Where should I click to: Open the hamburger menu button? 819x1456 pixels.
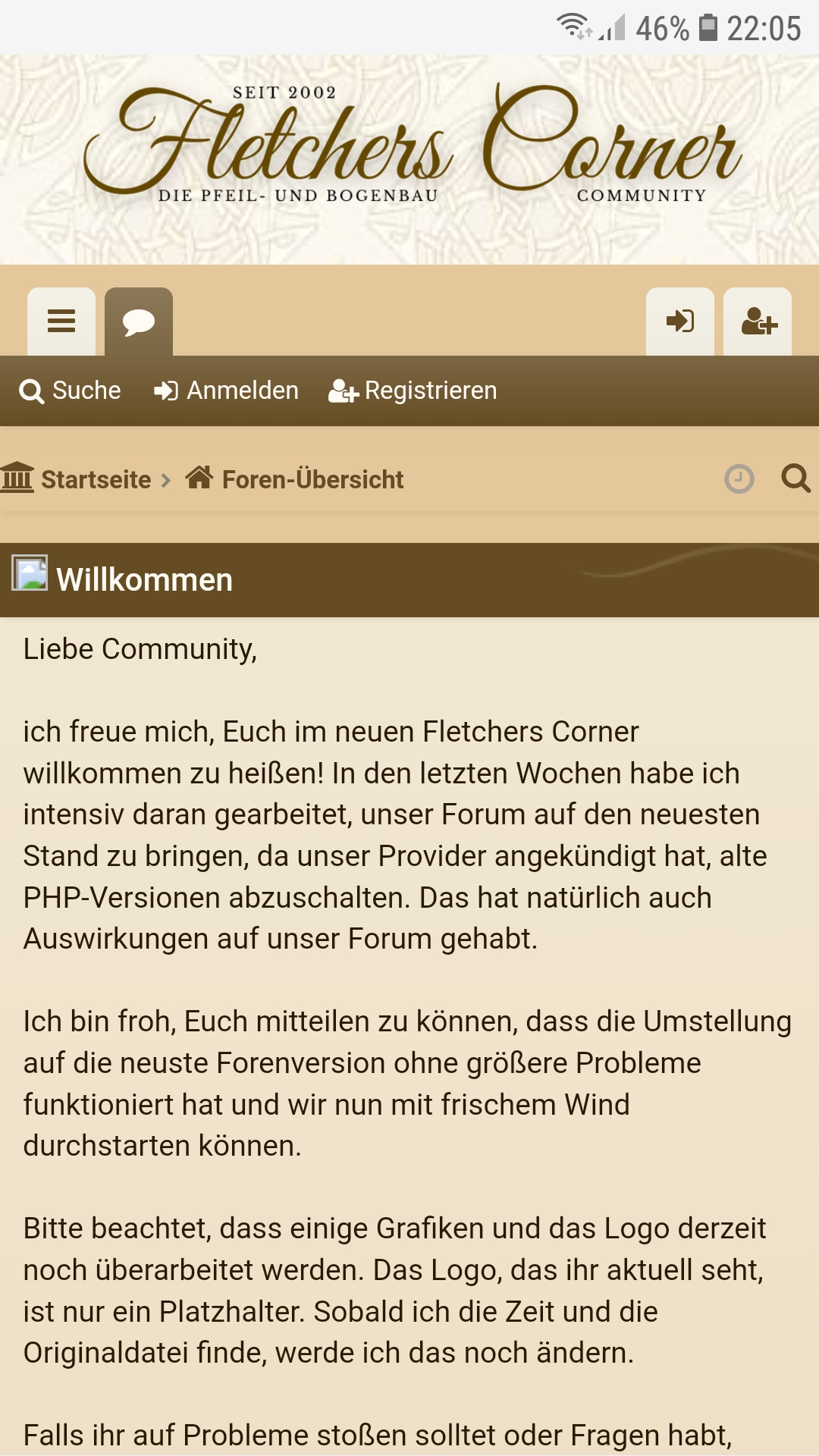(x=61, y=322)
